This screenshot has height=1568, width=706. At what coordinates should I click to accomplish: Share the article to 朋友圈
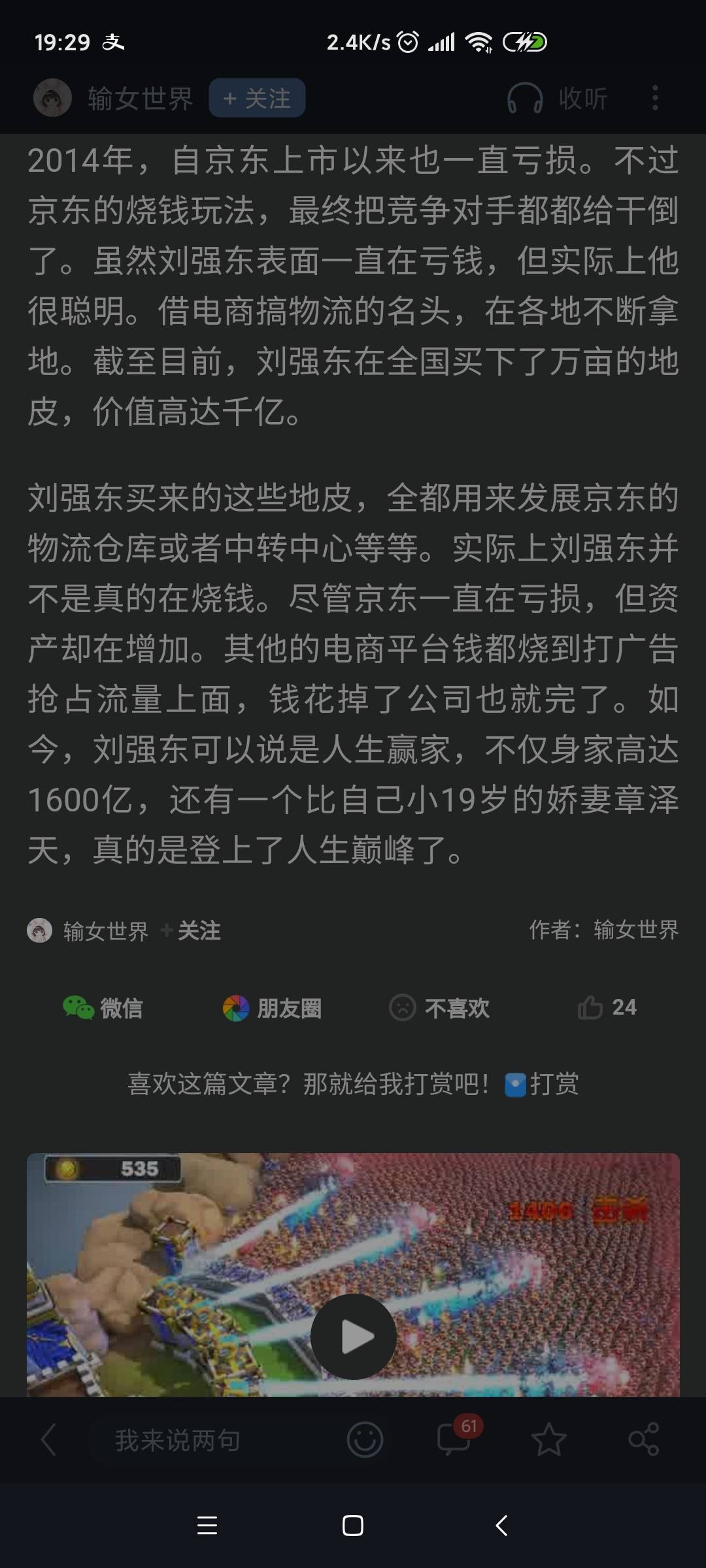click(x=272, y=1008)
